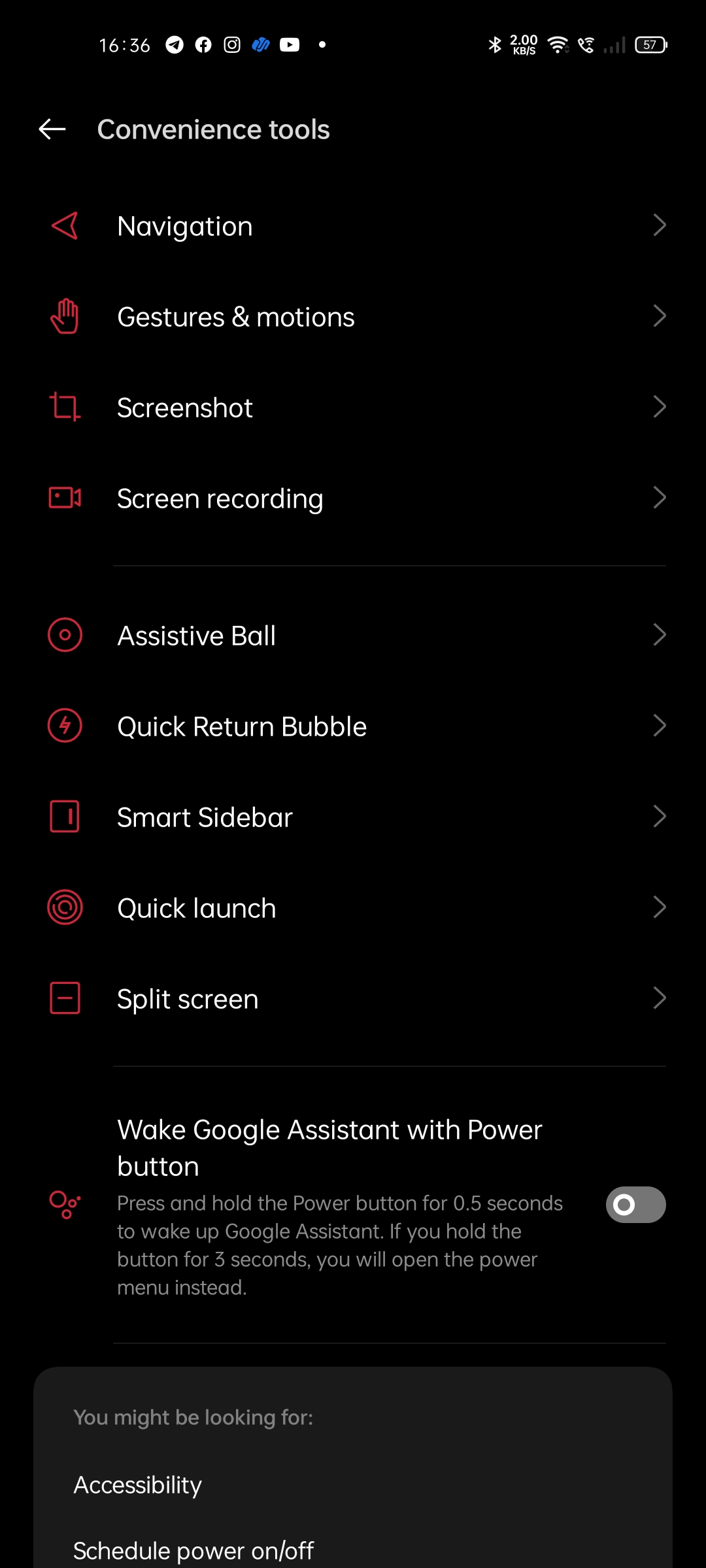The width and height of the screenshot is (706, 1568).
Task: Open Navigation settings
Action: [x=353, y=226]
